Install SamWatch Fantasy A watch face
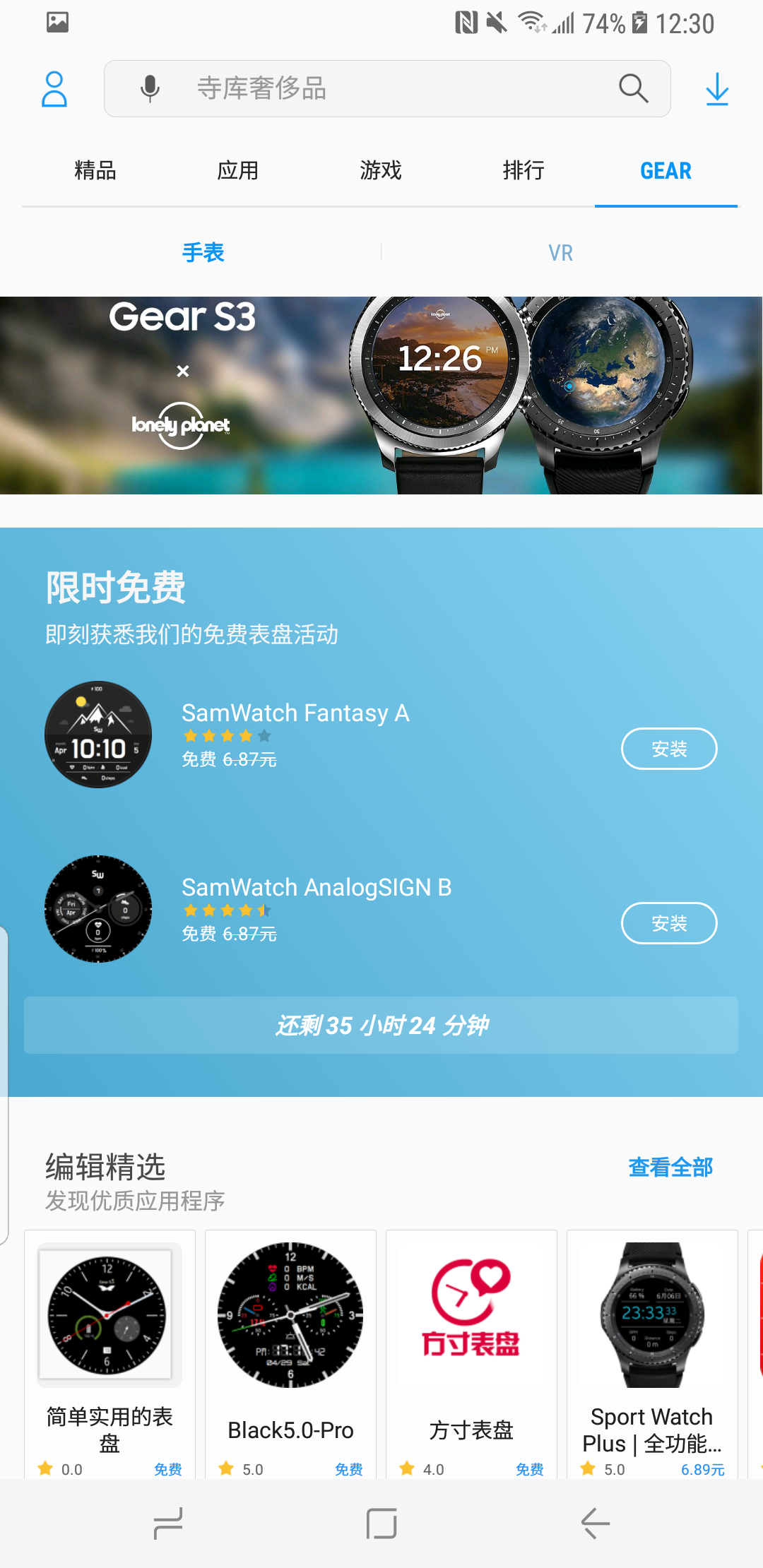763x1568 pixels. [668, 749]
